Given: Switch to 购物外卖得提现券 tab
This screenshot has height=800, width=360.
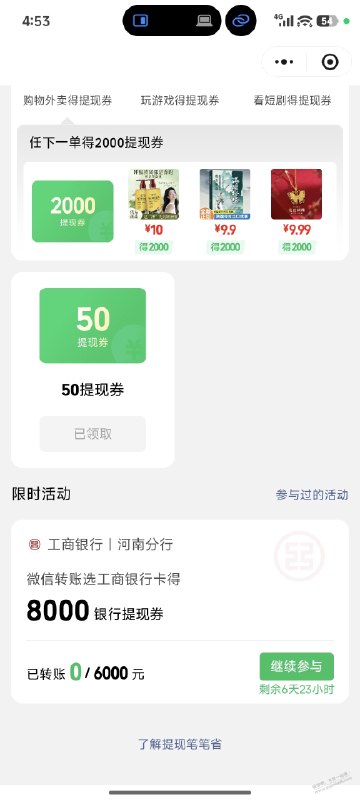Looking at the screenshot, I should [67, 101].
